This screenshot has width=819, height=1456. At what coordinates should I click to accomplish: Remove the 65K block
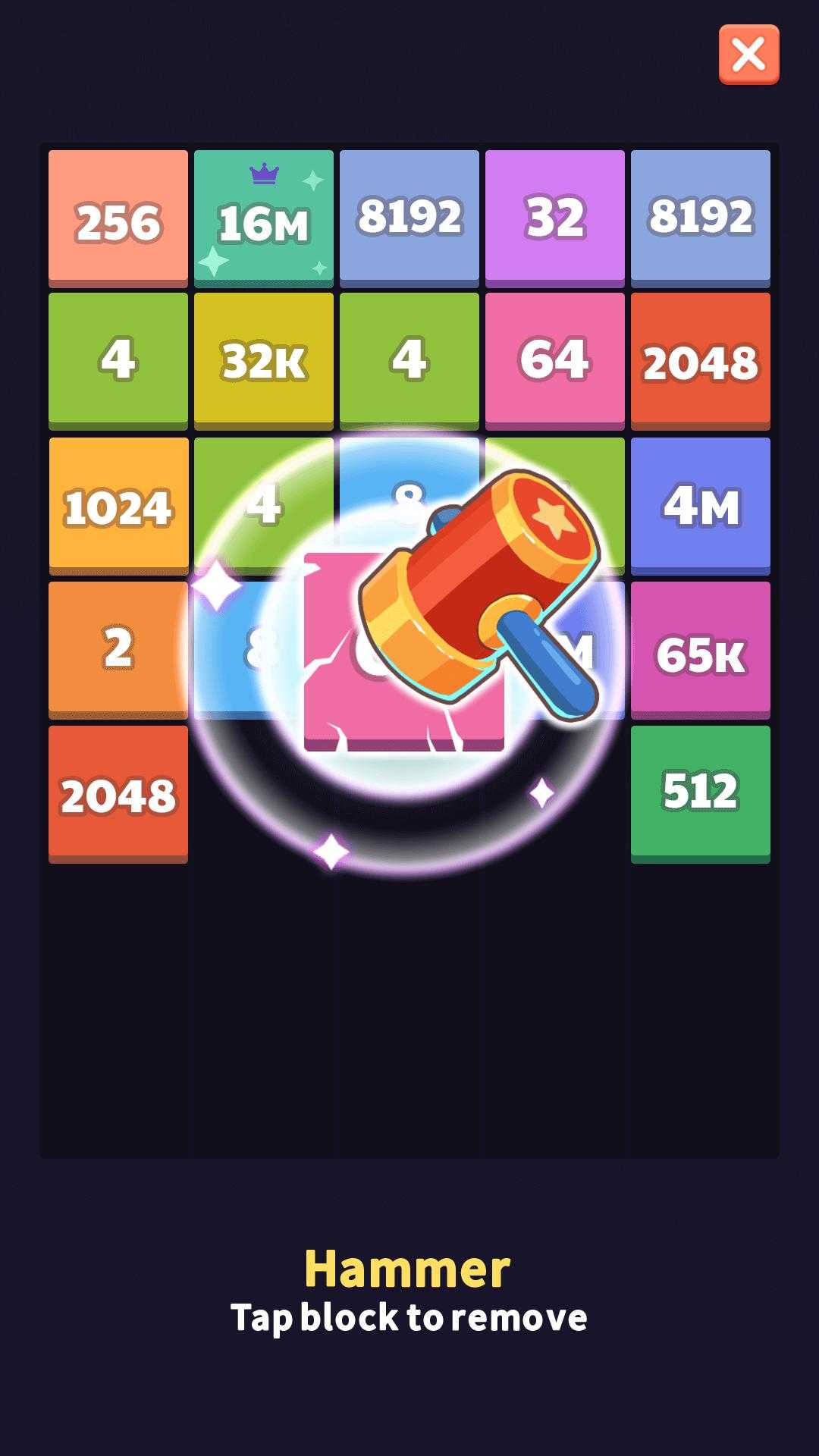tap(701, 650)
